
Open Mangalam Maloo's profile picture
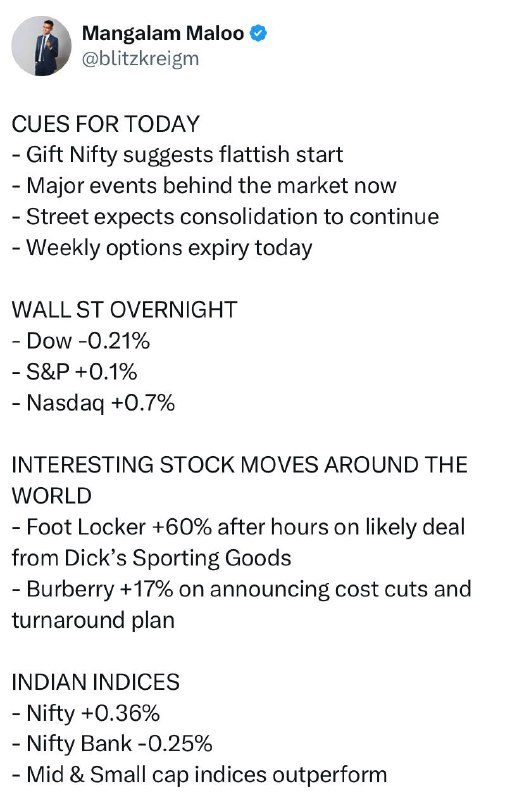42,46
